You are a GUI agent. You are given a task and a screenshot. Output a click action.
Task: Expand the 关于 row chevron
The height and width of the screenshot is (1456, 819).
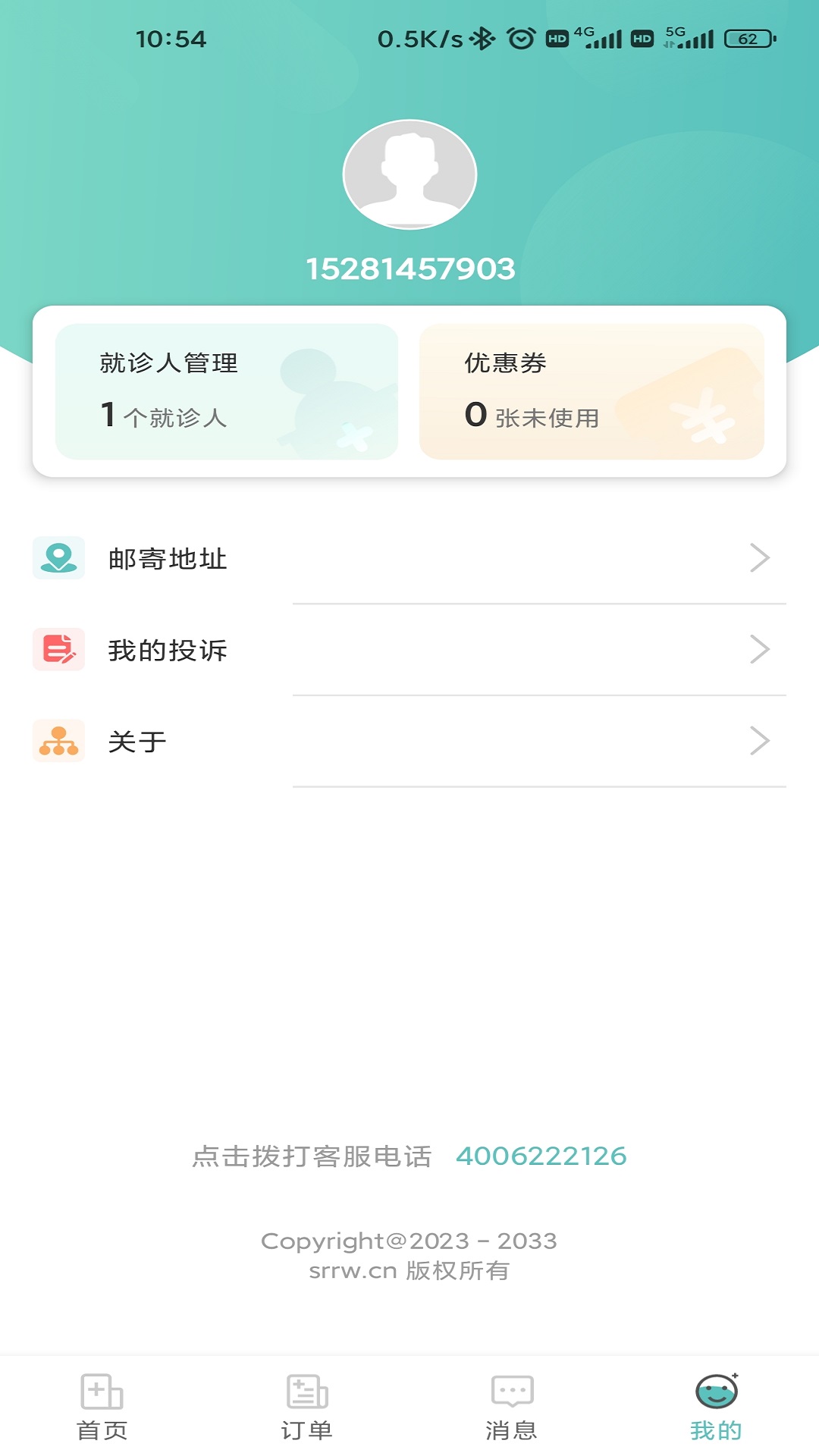coord(761,741)
